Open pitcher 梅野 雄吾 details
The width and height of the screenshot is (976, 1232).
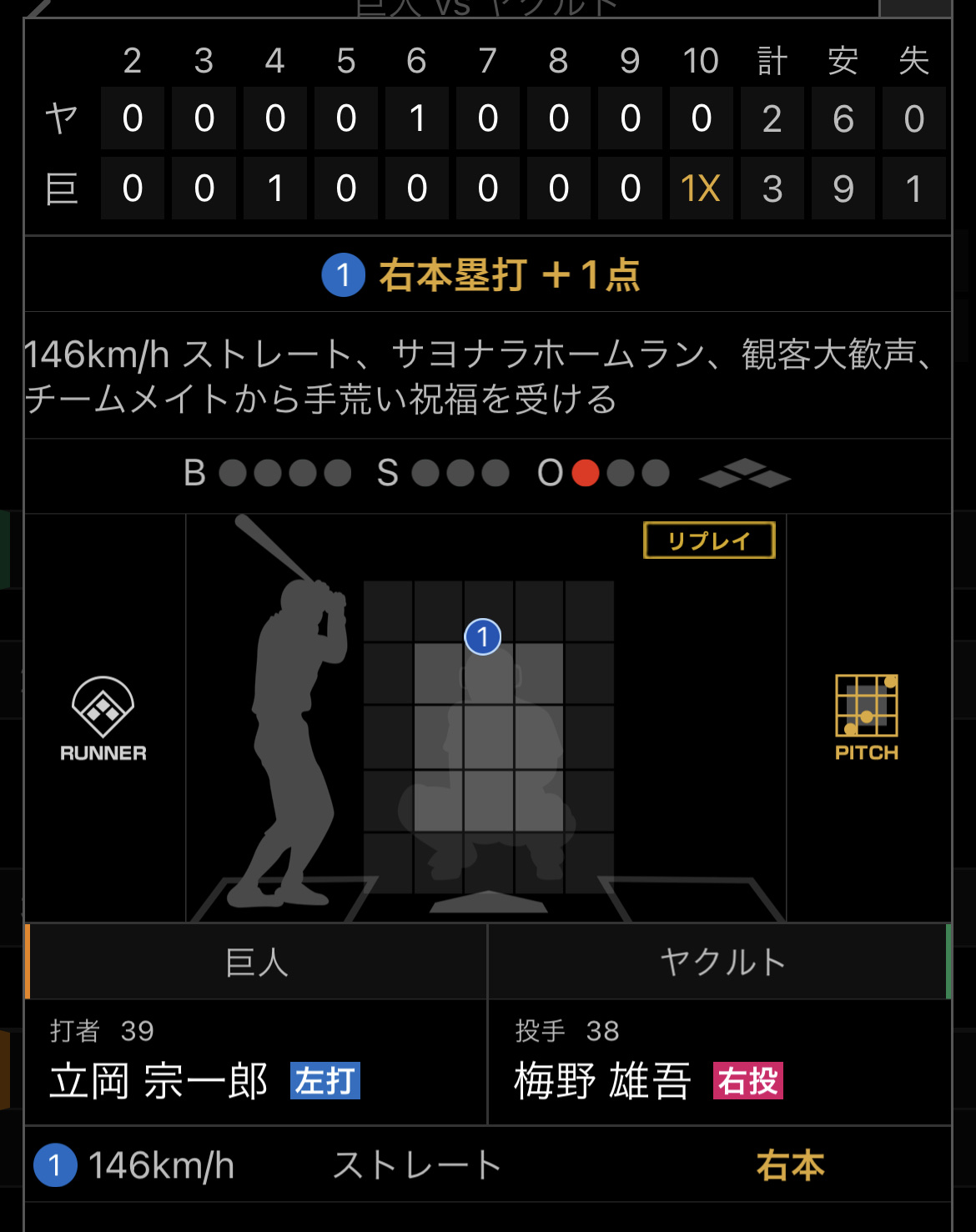click(603, 1081)
